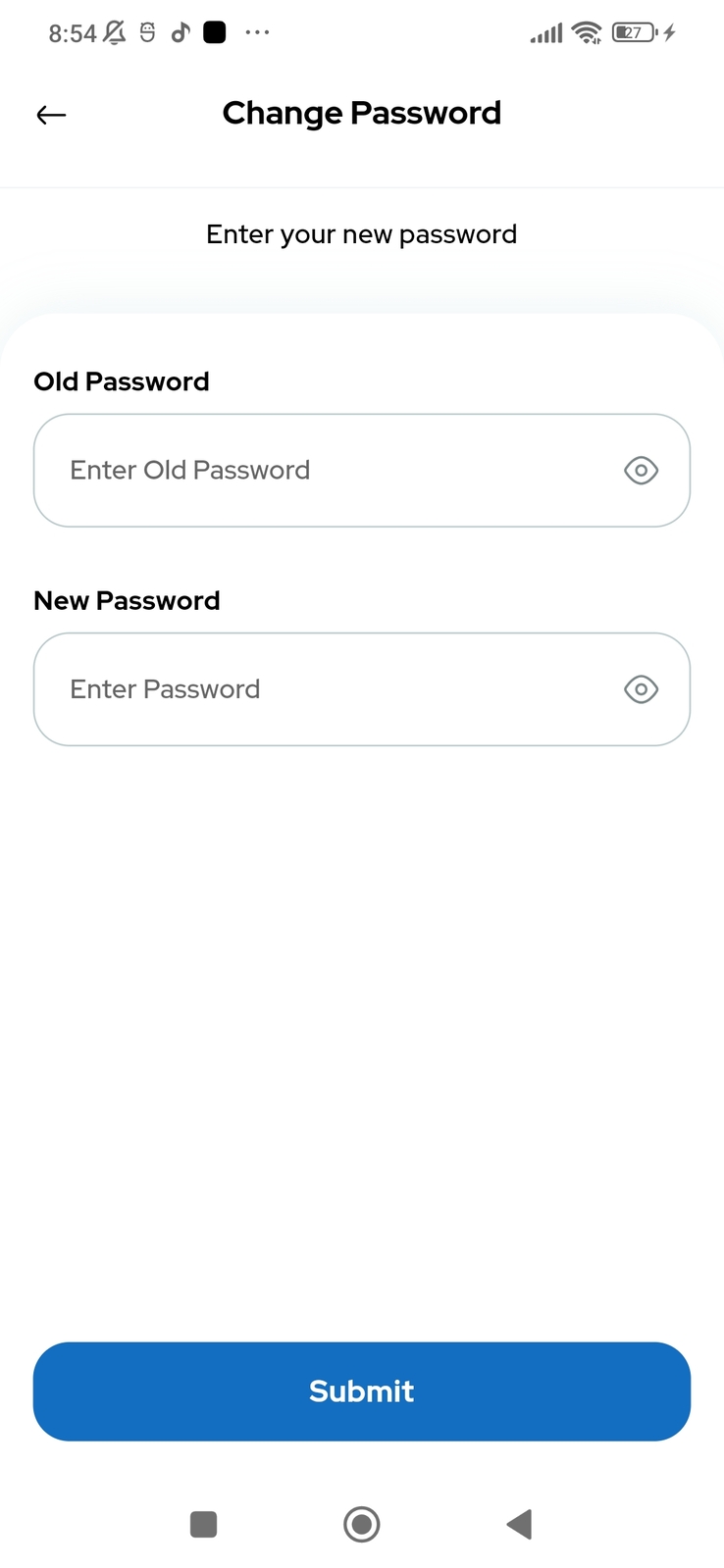
Task: Show the New Password using the eye toggle
Action: click(x=641, y=689)
